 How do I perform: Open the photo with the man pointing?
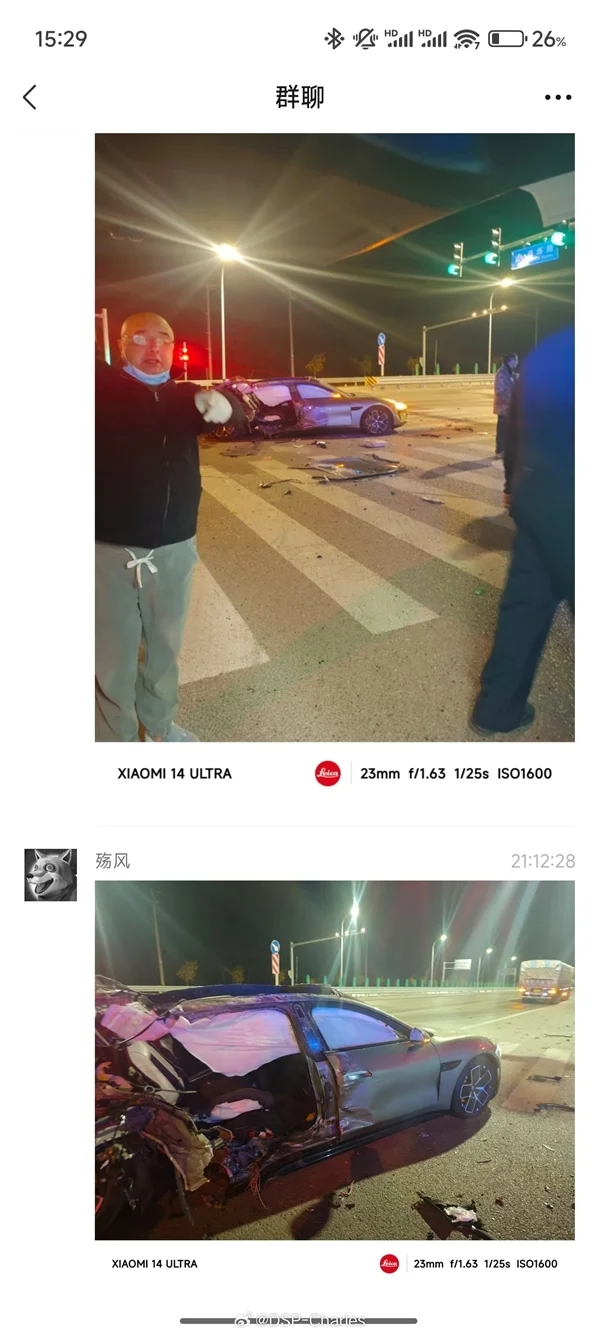click(x=334, y=437)
